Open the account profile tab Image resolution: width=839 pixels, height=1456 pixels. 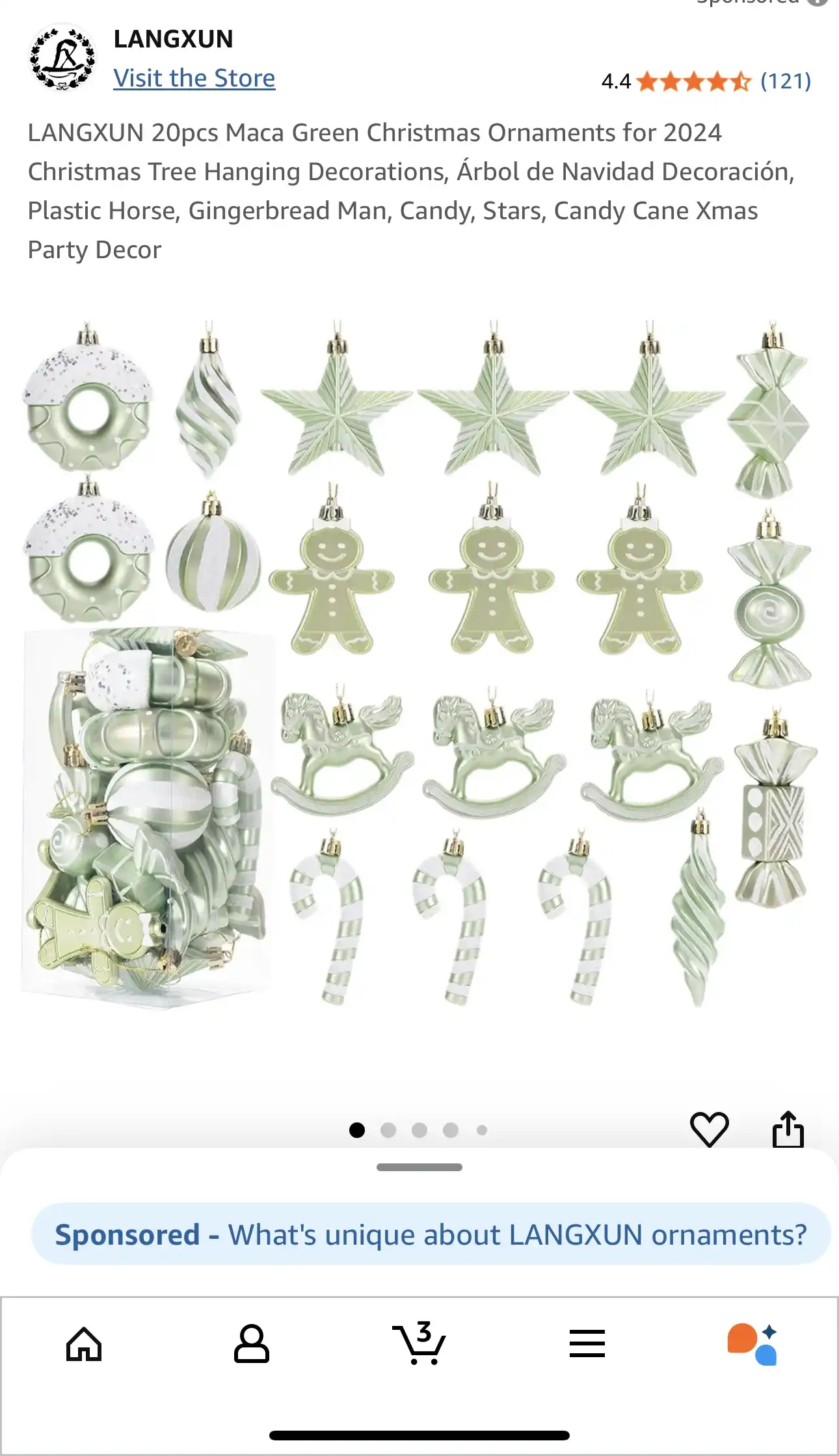pyautogui.click(x=252, y=1343)
